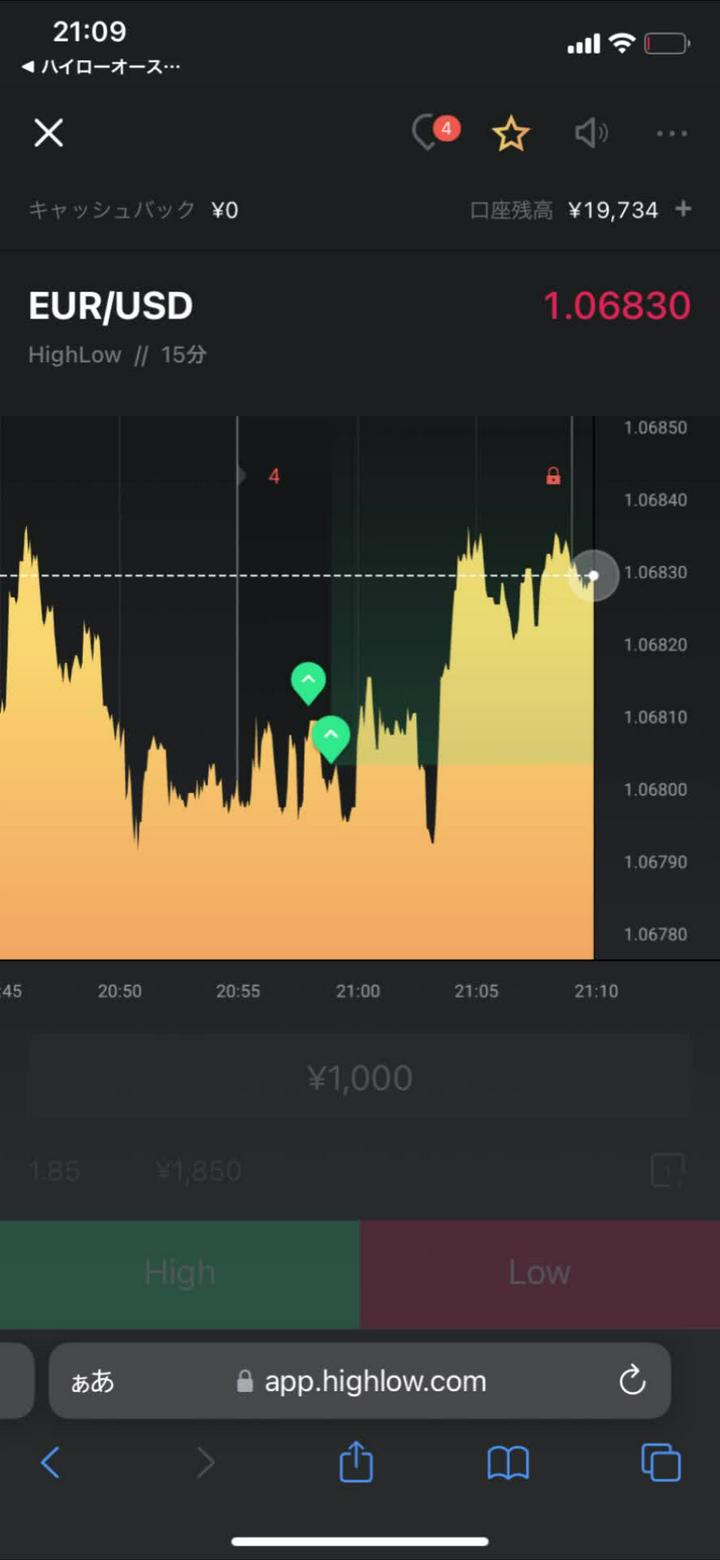This screenshot has width=720, height=1560.
Task: Add funds with plus beside account balance
Action: pos(684,209)
